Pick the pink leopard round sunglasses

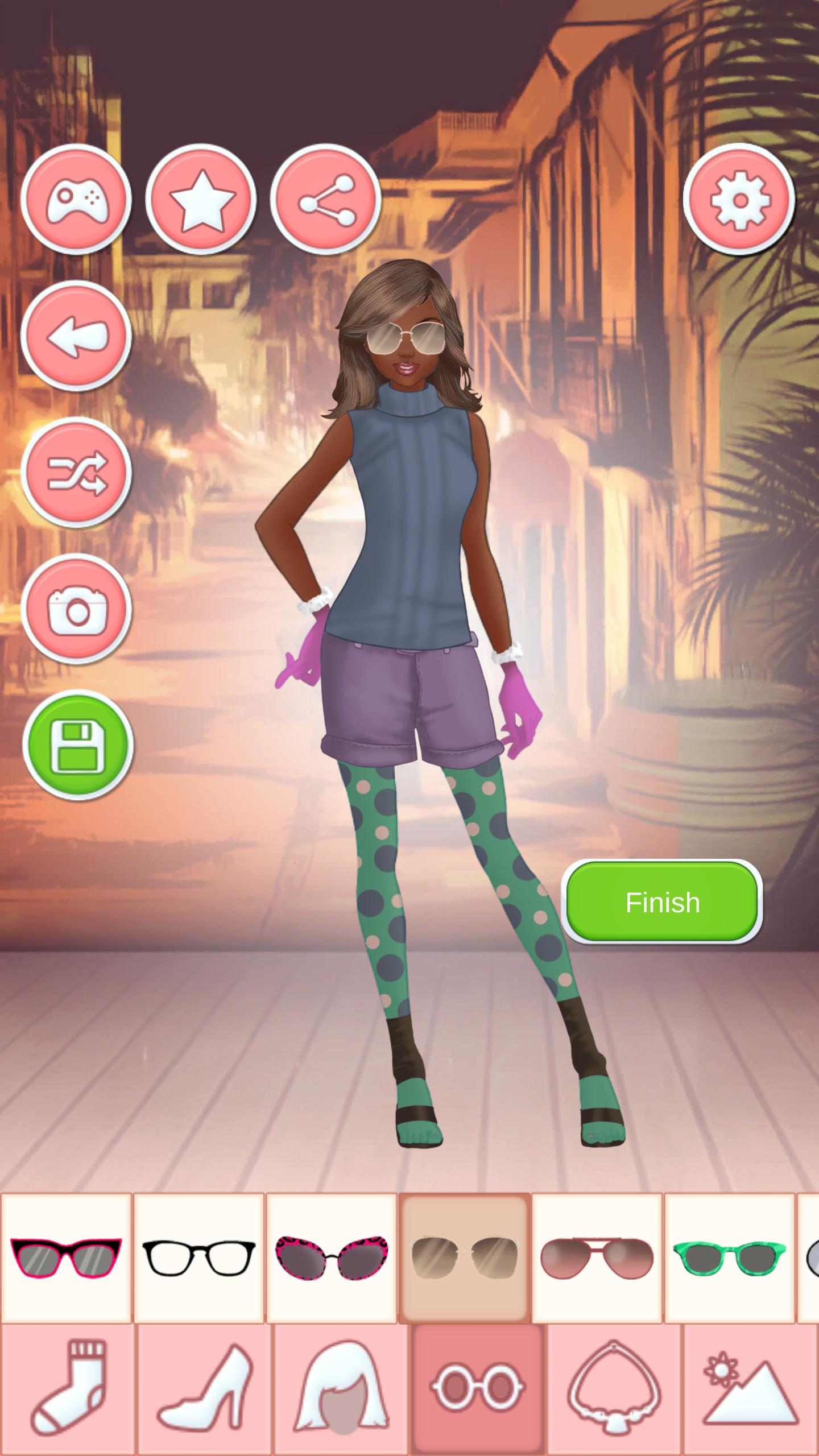(x=332, y=1258)
